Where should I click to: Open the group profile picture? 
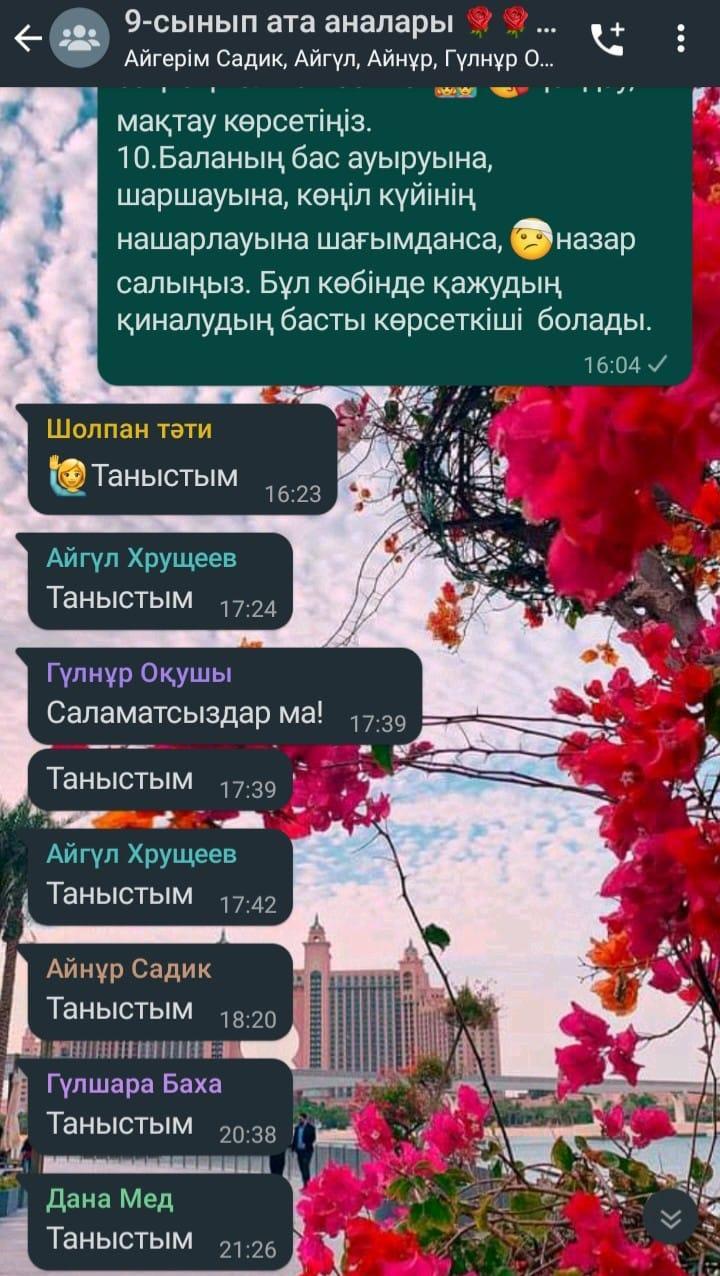point(79,39)
